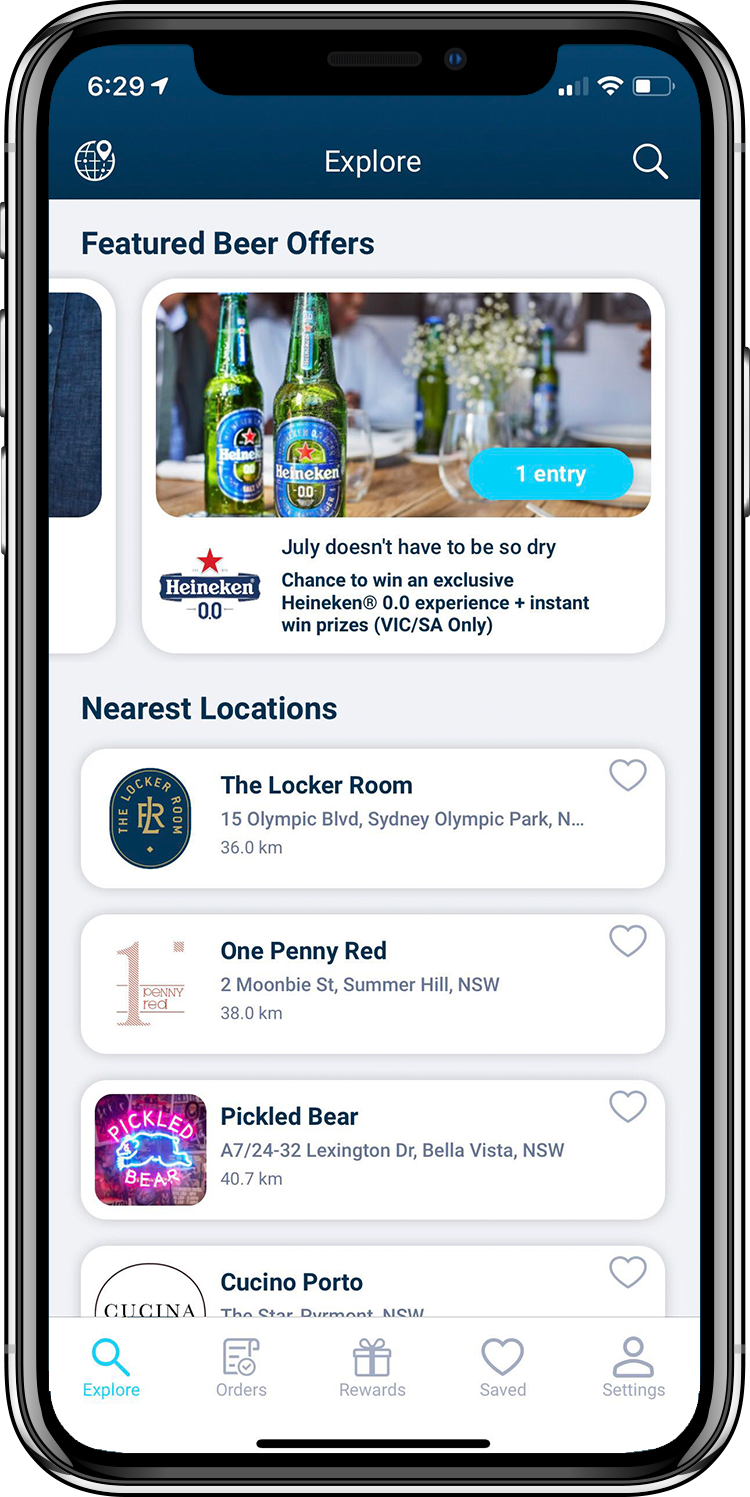Switch to the Rewards tab

[372, 1367]
